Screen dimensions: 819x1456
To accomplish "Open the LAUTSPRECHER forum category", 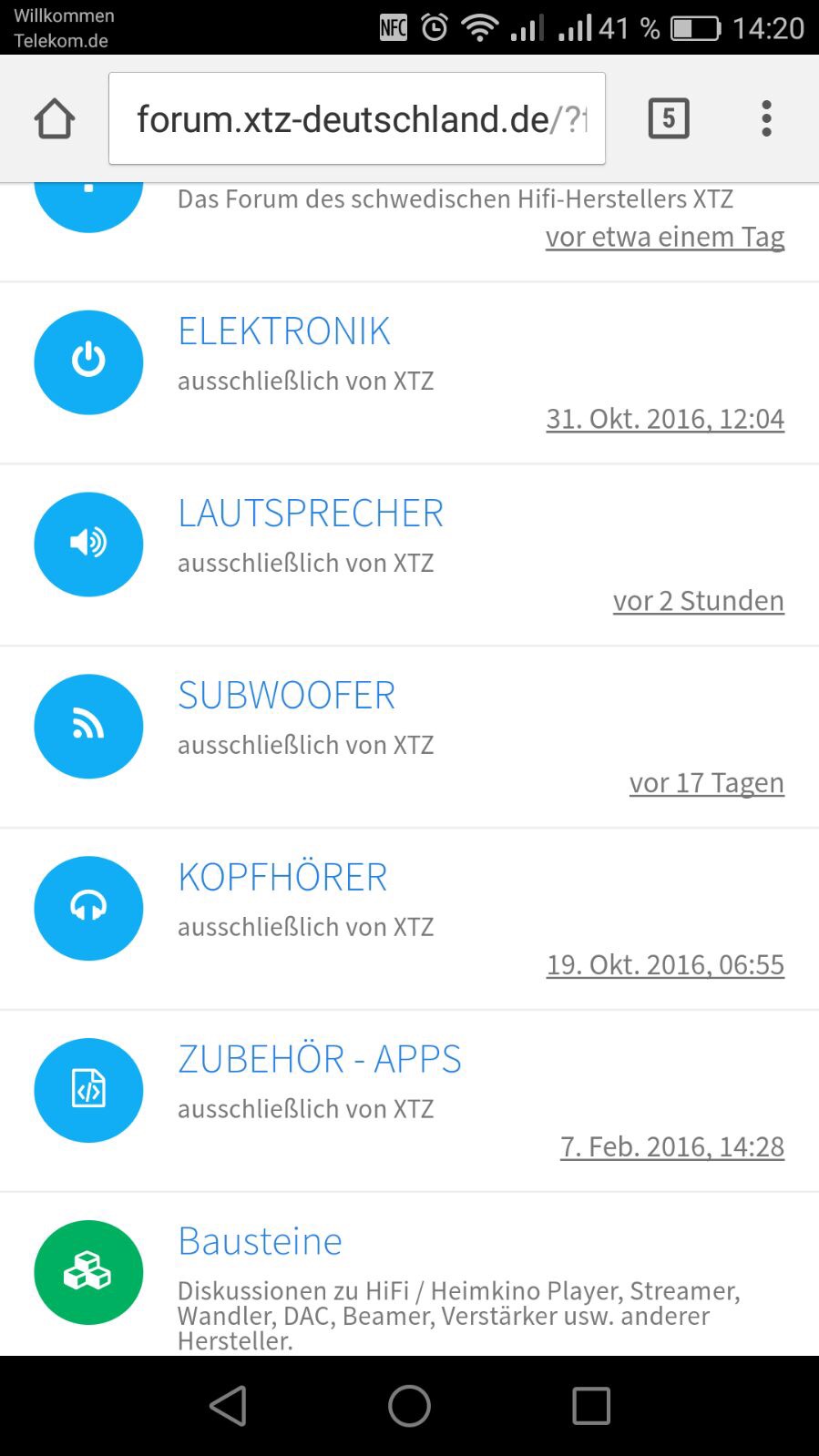I will [x=311, y=514].
